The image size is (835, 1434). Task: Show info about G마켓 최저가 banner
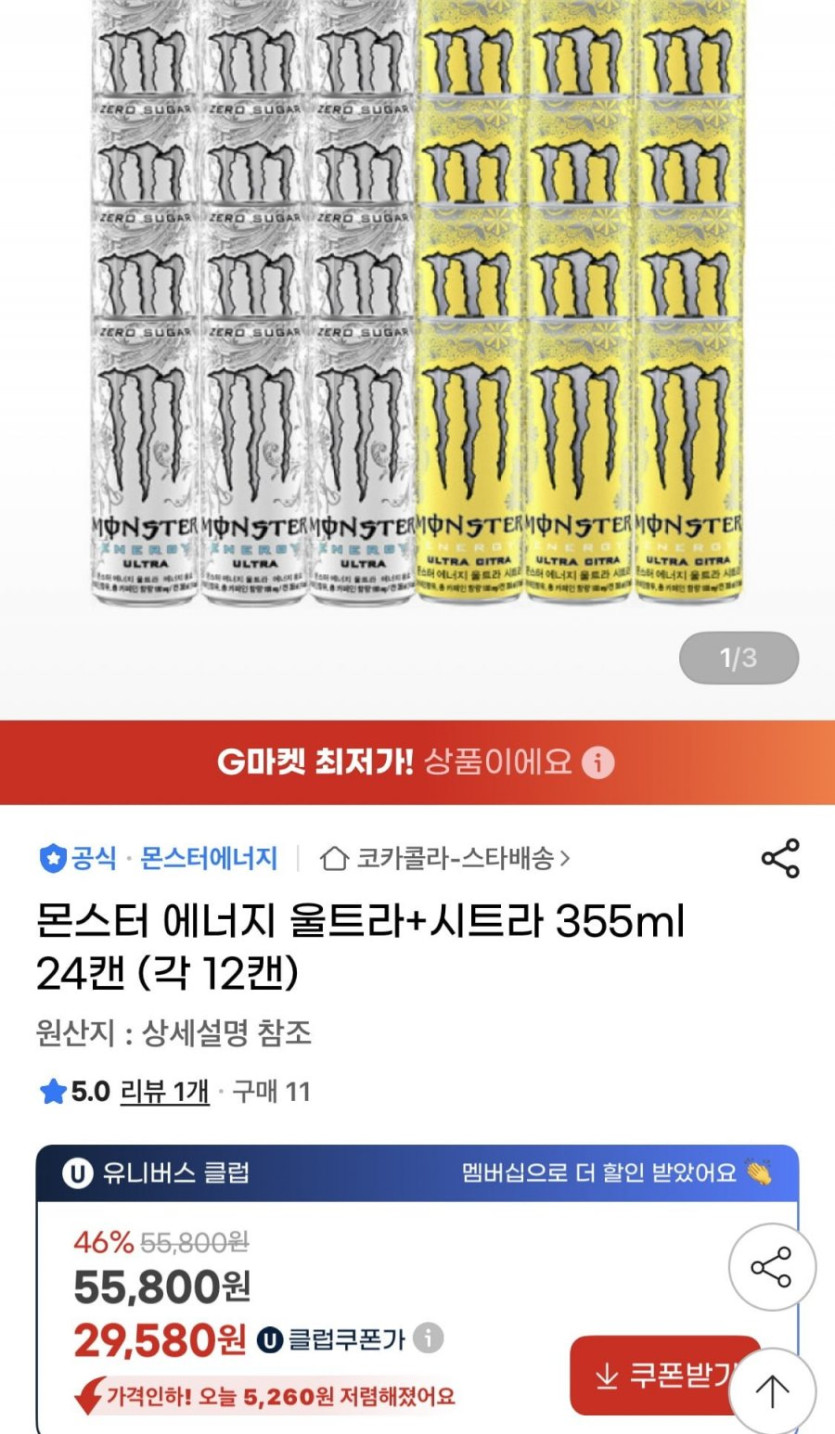click(598, 763)
